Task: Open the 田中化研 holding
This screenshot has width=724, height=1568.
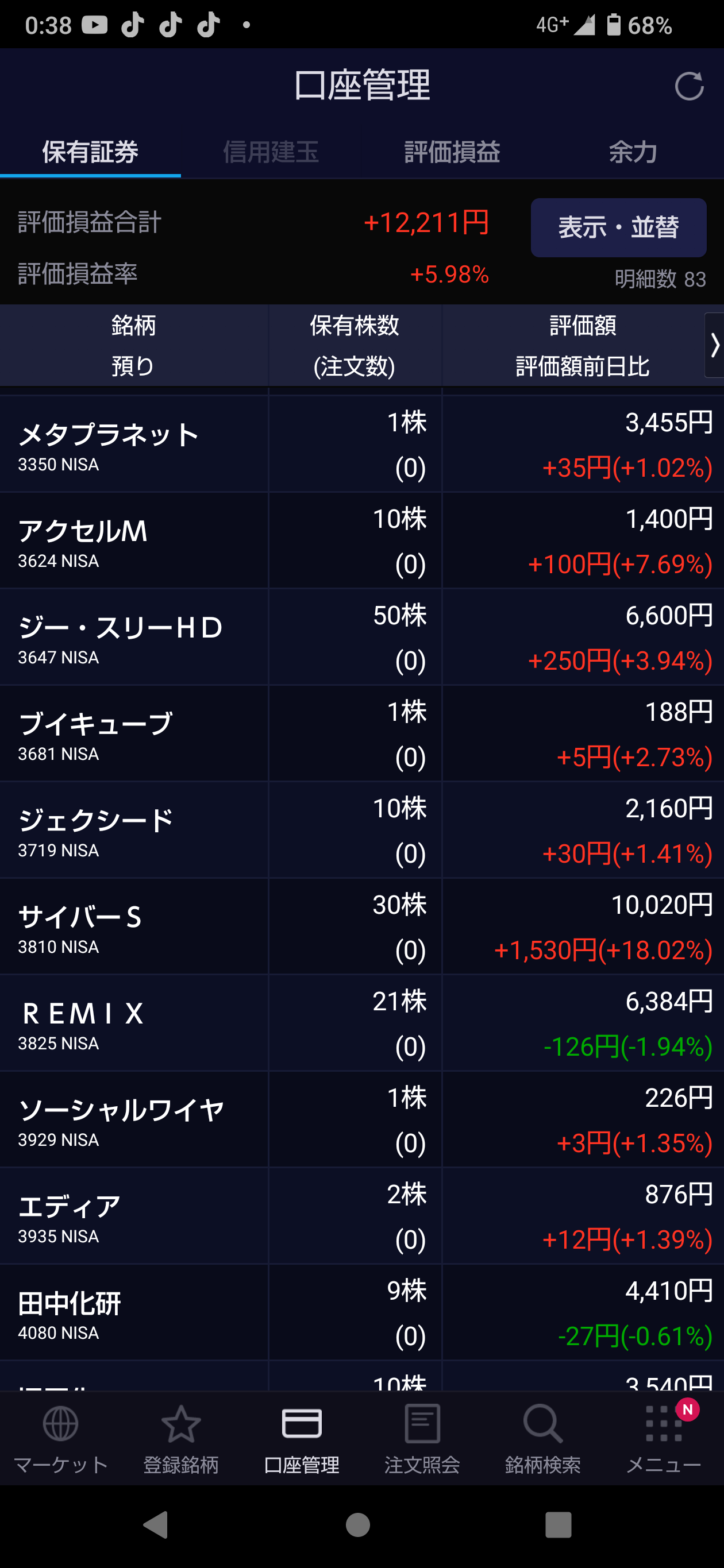Action: (361, 1313)
